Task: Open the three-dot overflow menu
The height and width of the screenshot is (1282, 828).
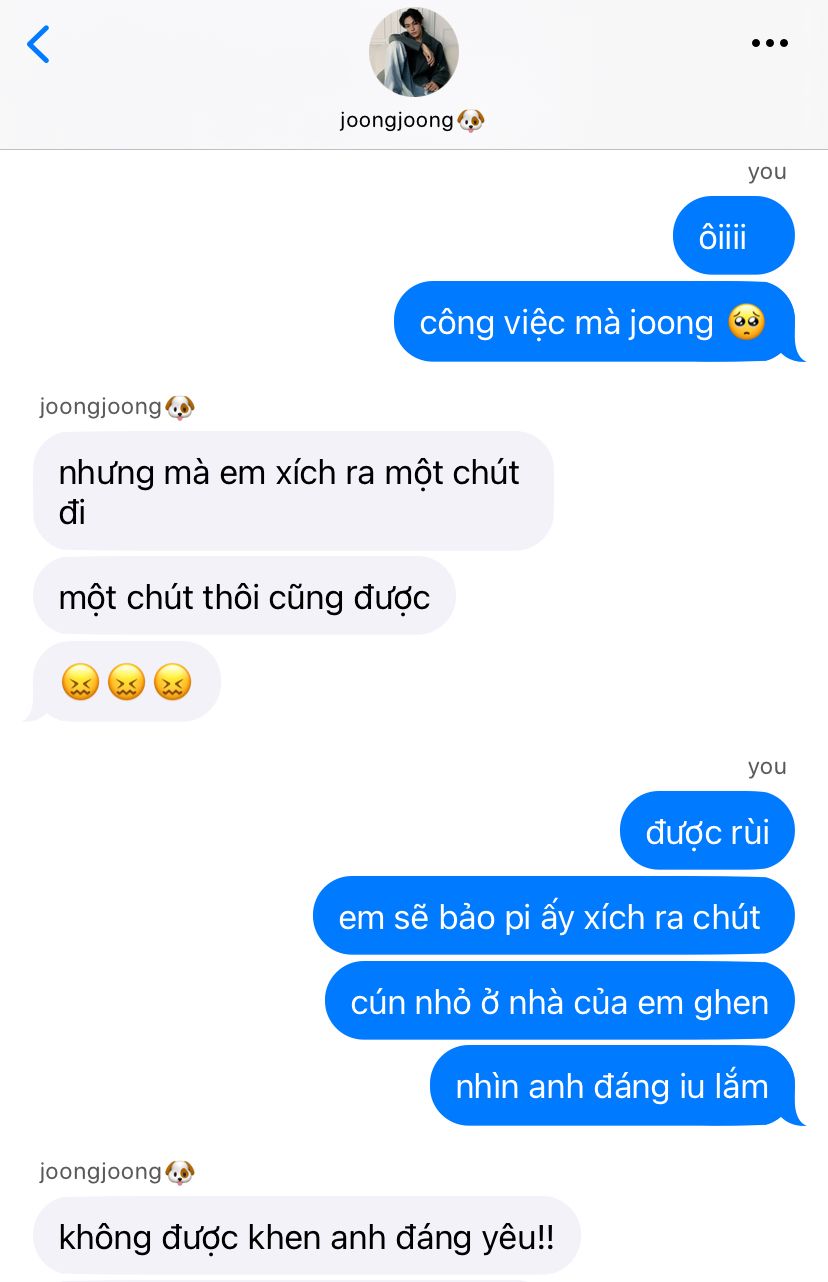Action: coord(769,43)
